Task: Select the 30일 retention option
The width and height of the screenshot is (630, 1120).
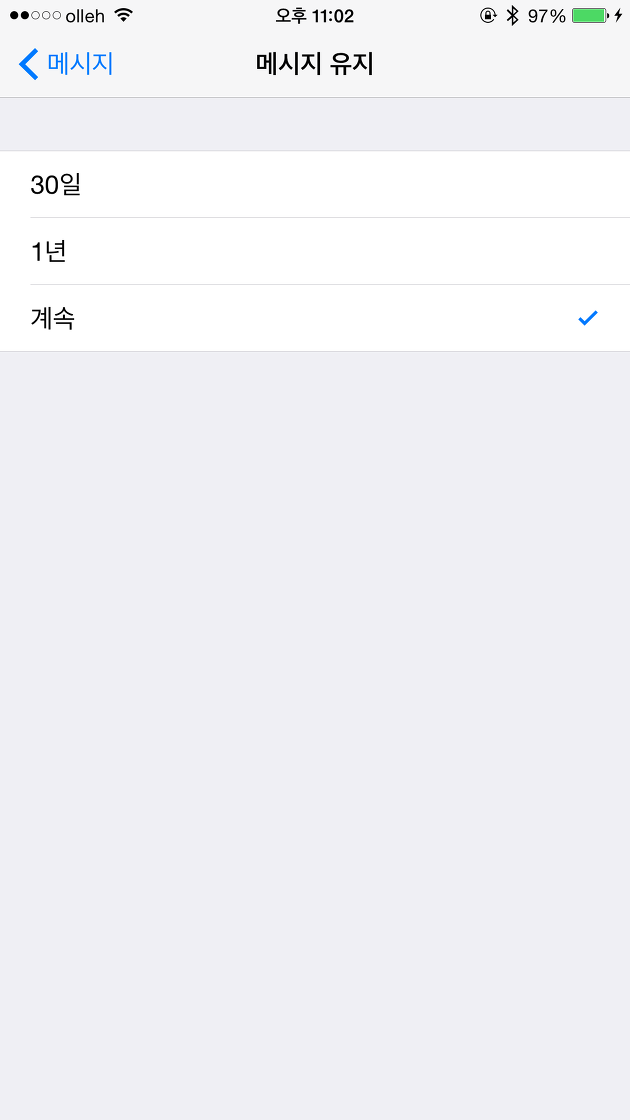Action: [315, 184]
